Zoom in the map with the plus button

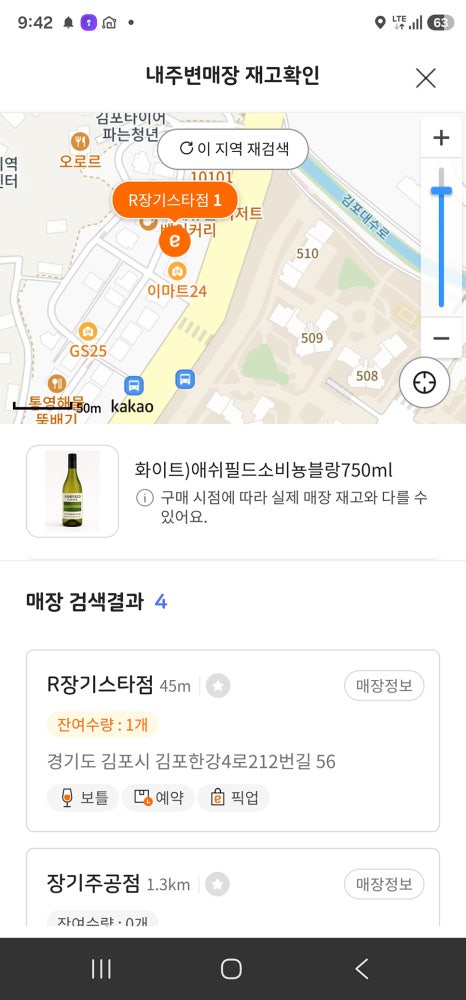pos(441,138)
